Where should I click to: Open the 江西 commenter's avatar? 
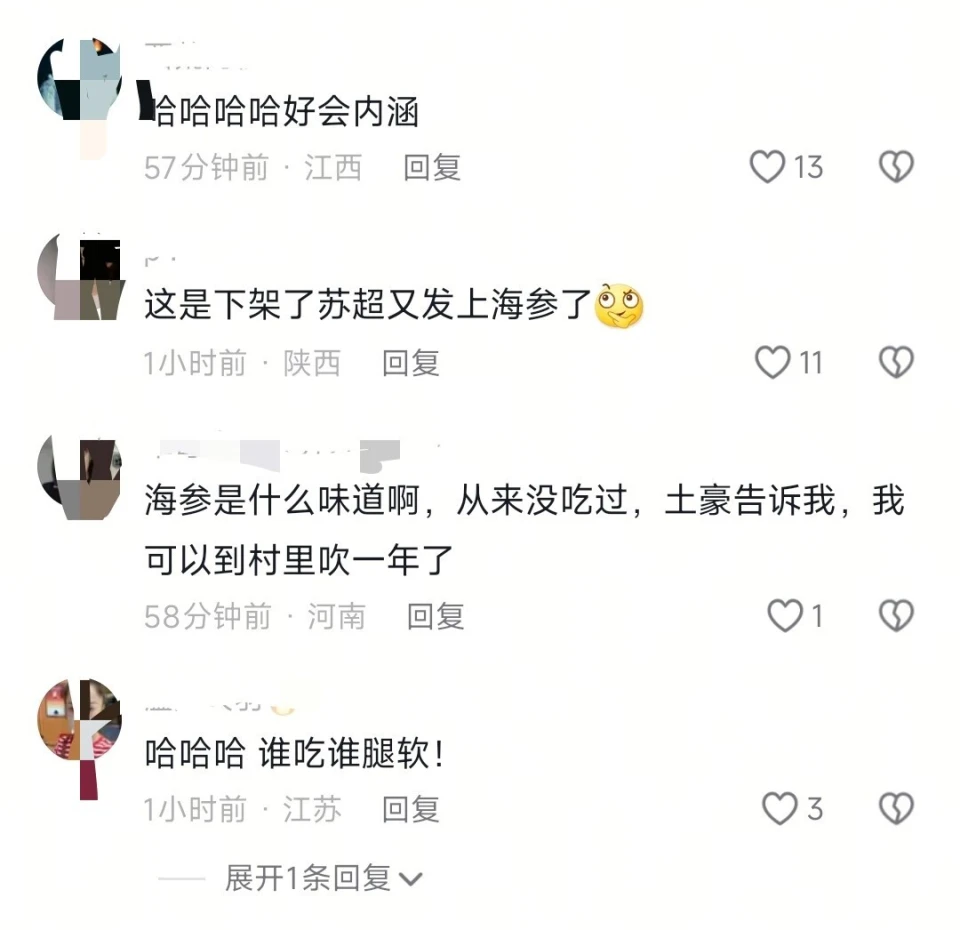point(79,82)
